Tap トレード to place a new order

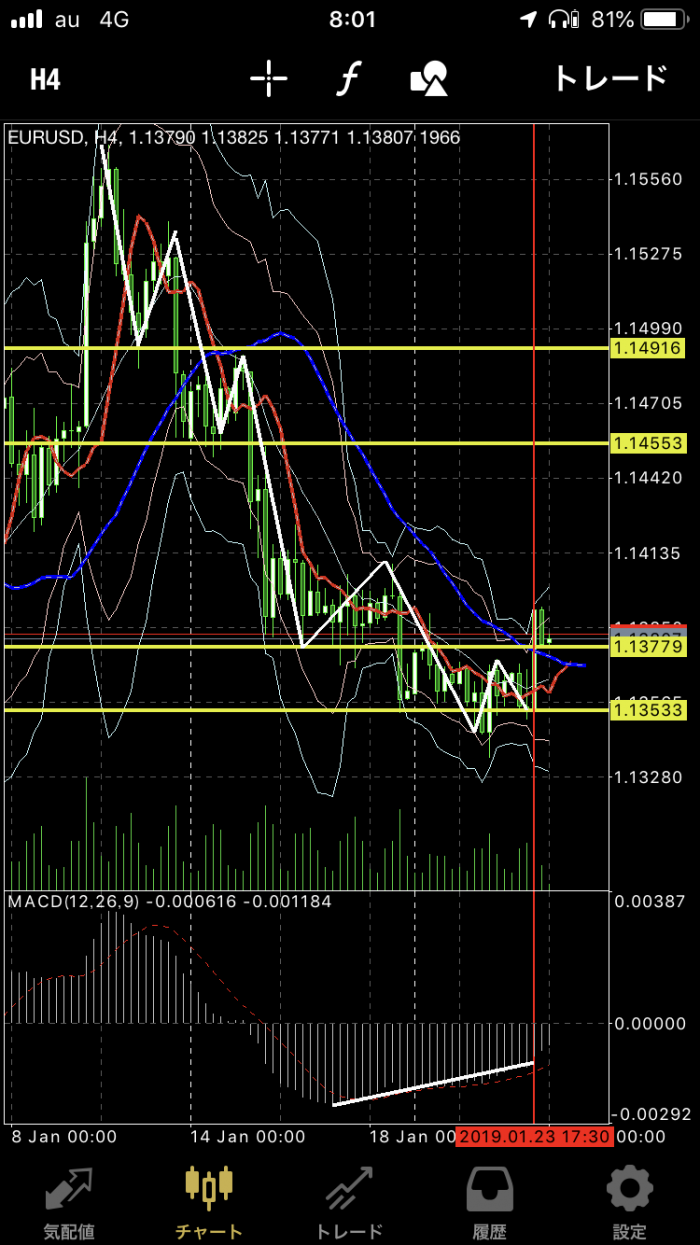610,79
